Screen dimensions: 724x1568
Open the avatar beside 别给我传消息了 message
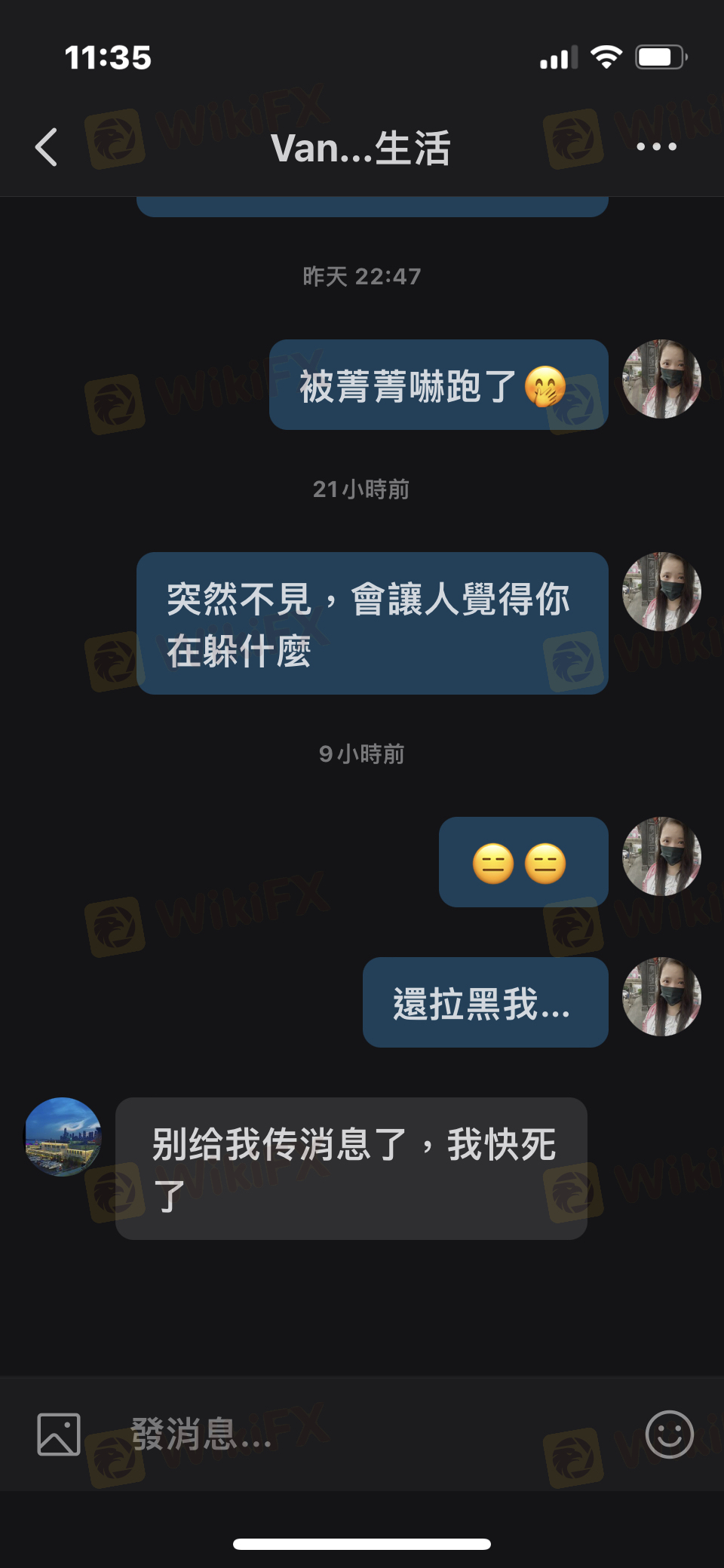[x=63, y=1137]
